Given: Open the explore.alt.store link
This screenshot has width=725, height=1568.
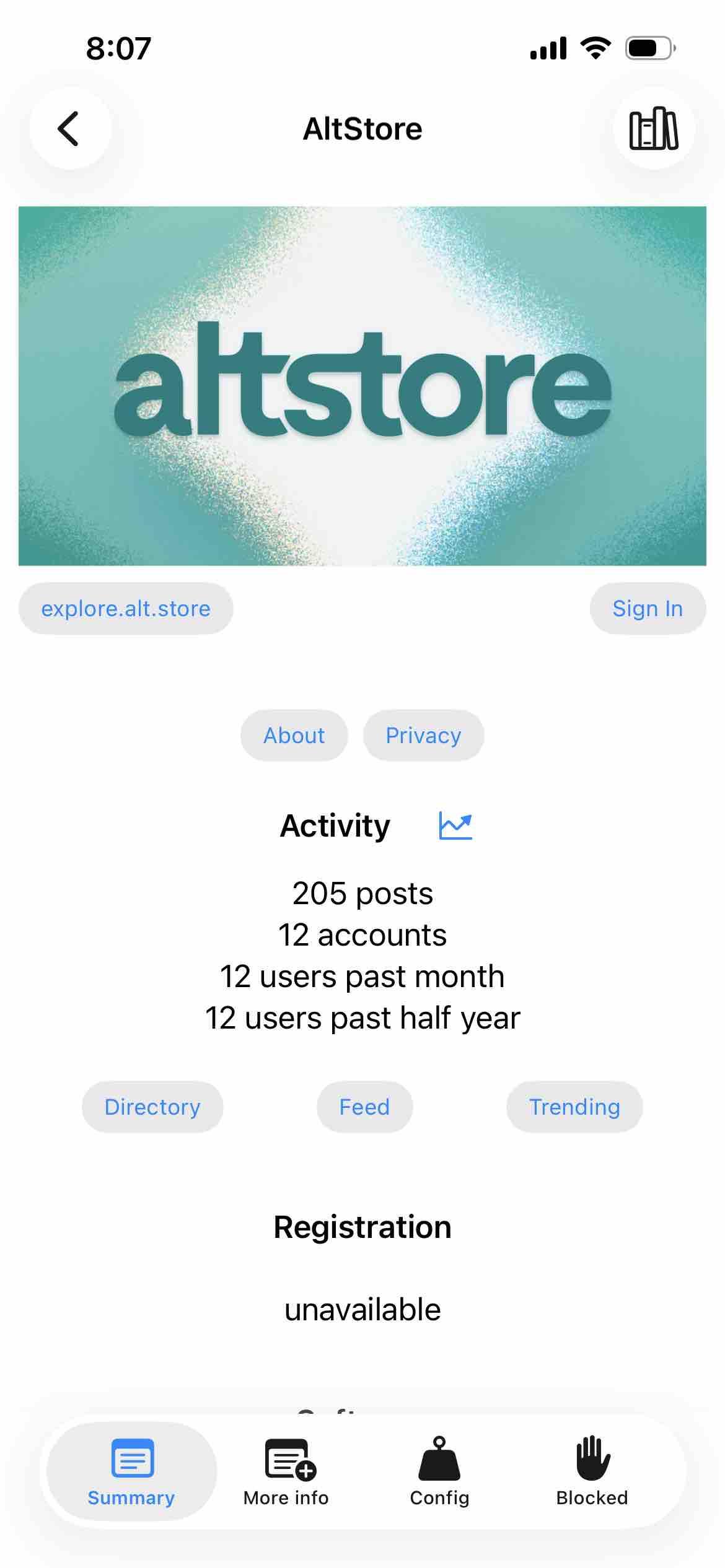Looking at the screenshot, I should 126,609.
